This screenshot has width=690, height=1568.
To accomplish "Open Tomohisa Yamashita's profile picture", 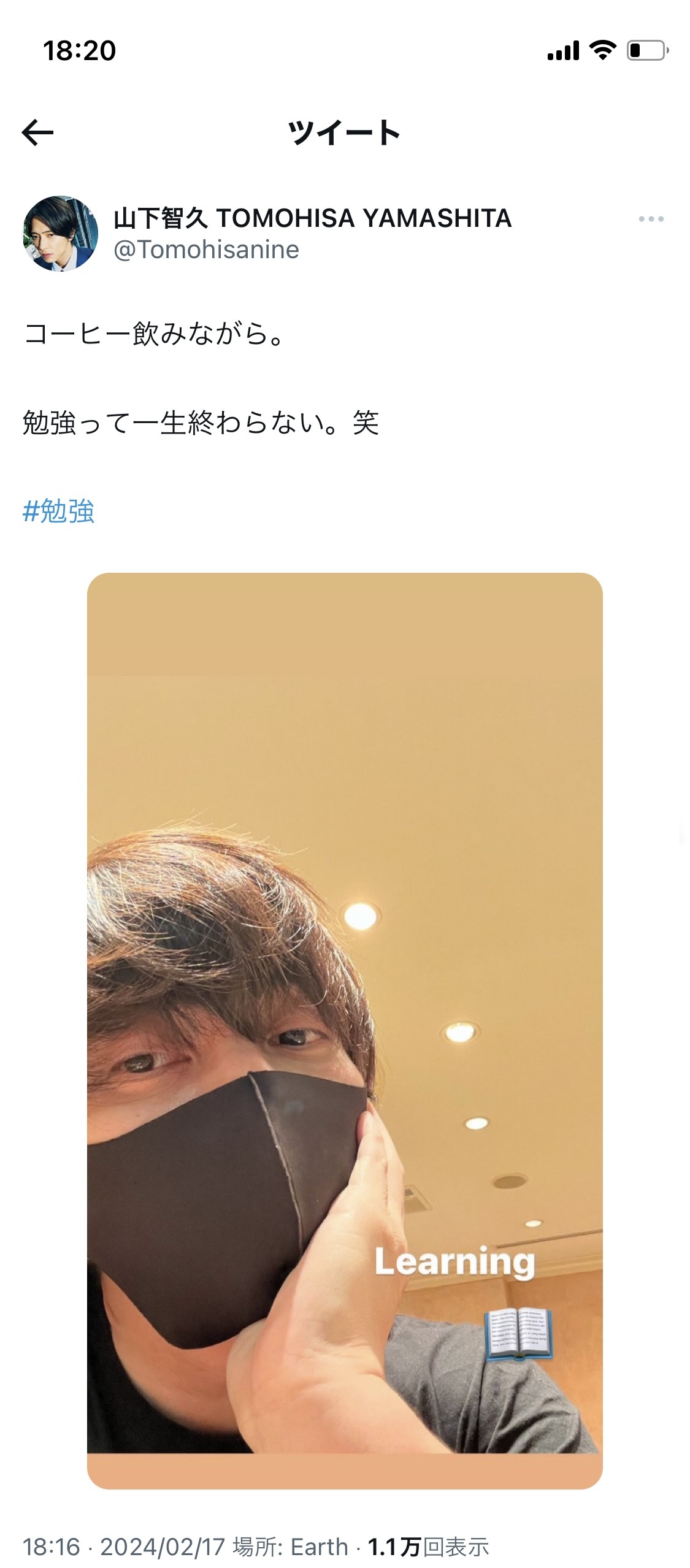I will 61,233.
